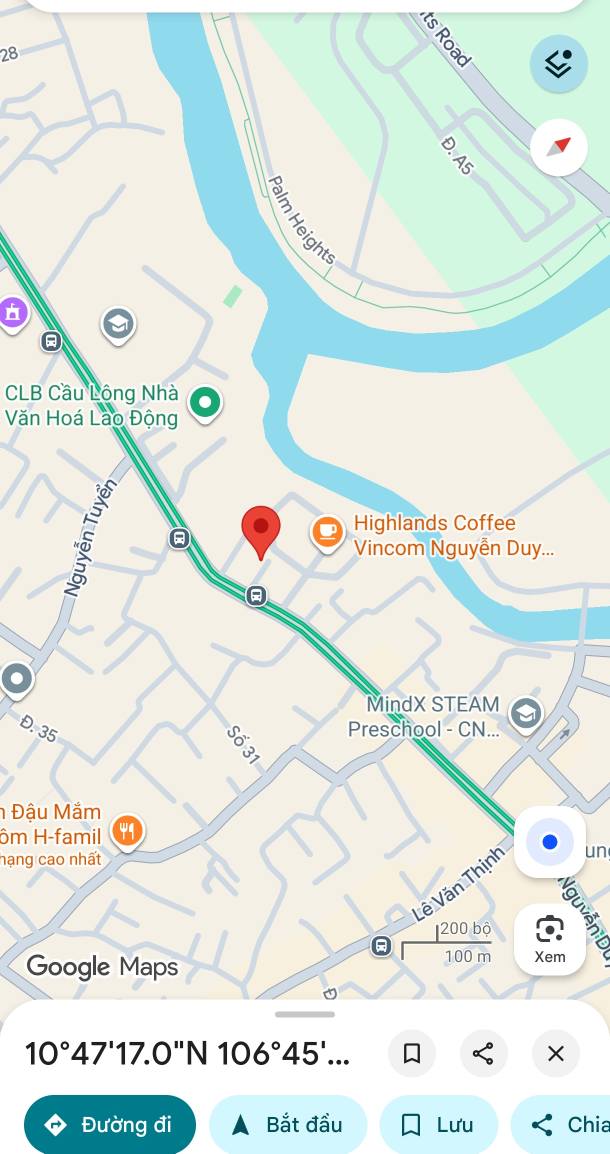Open the Xem live view camera button

[x=550, y=939]
